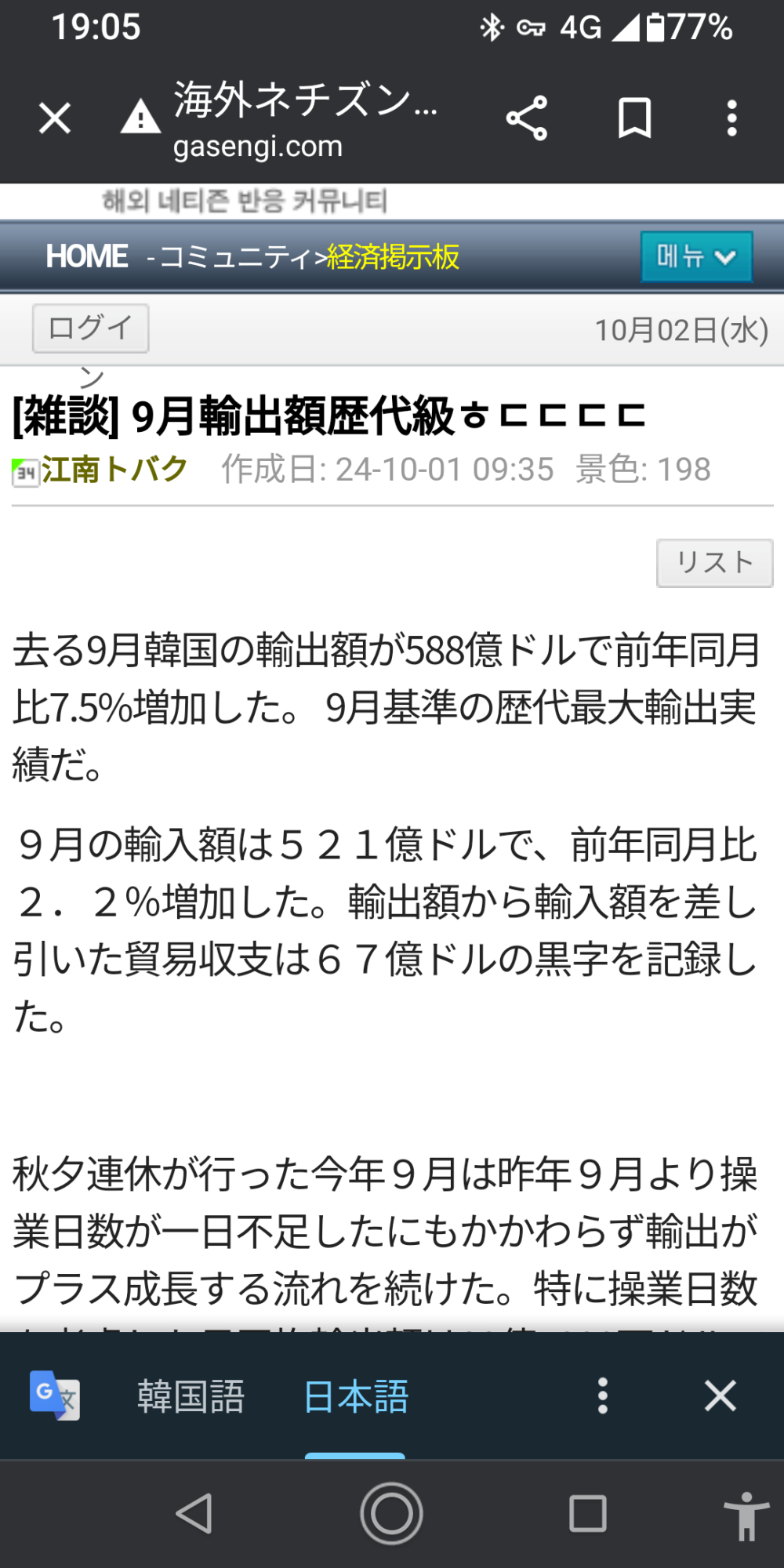This screenshot has height=1568, width=784.
Task: Close the browser custom tab
Action: [x=55, y=118]
